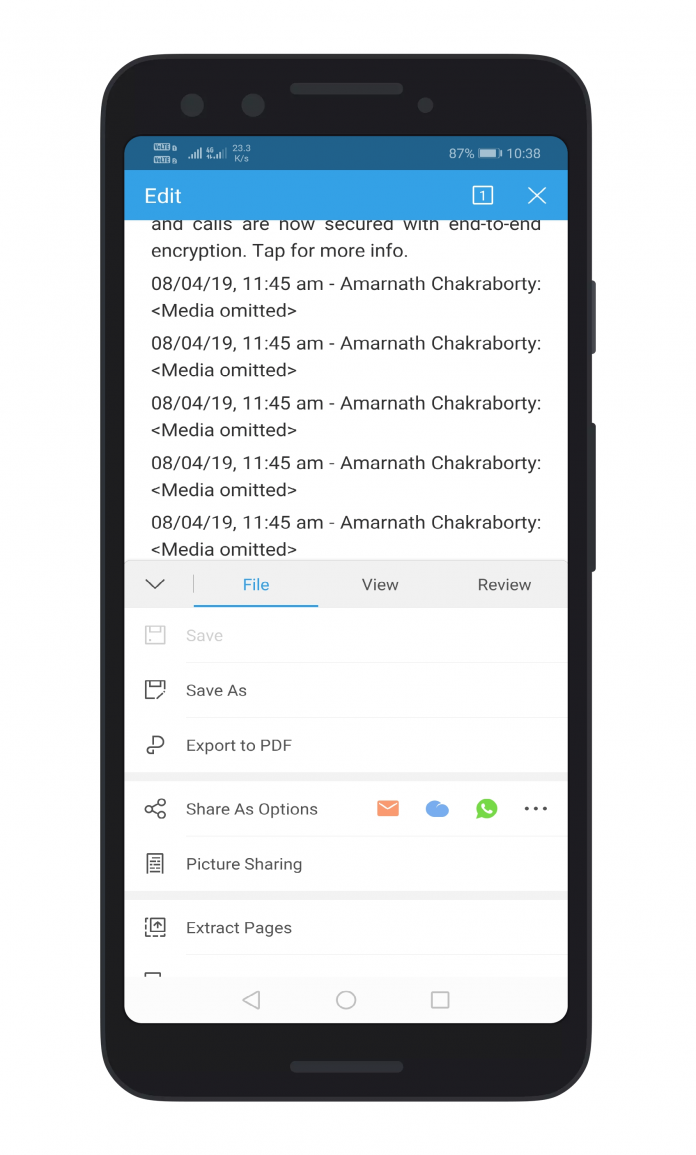Choose Save As option
Viewport: 696px width, 1155px height.
(x=216, y=690)
